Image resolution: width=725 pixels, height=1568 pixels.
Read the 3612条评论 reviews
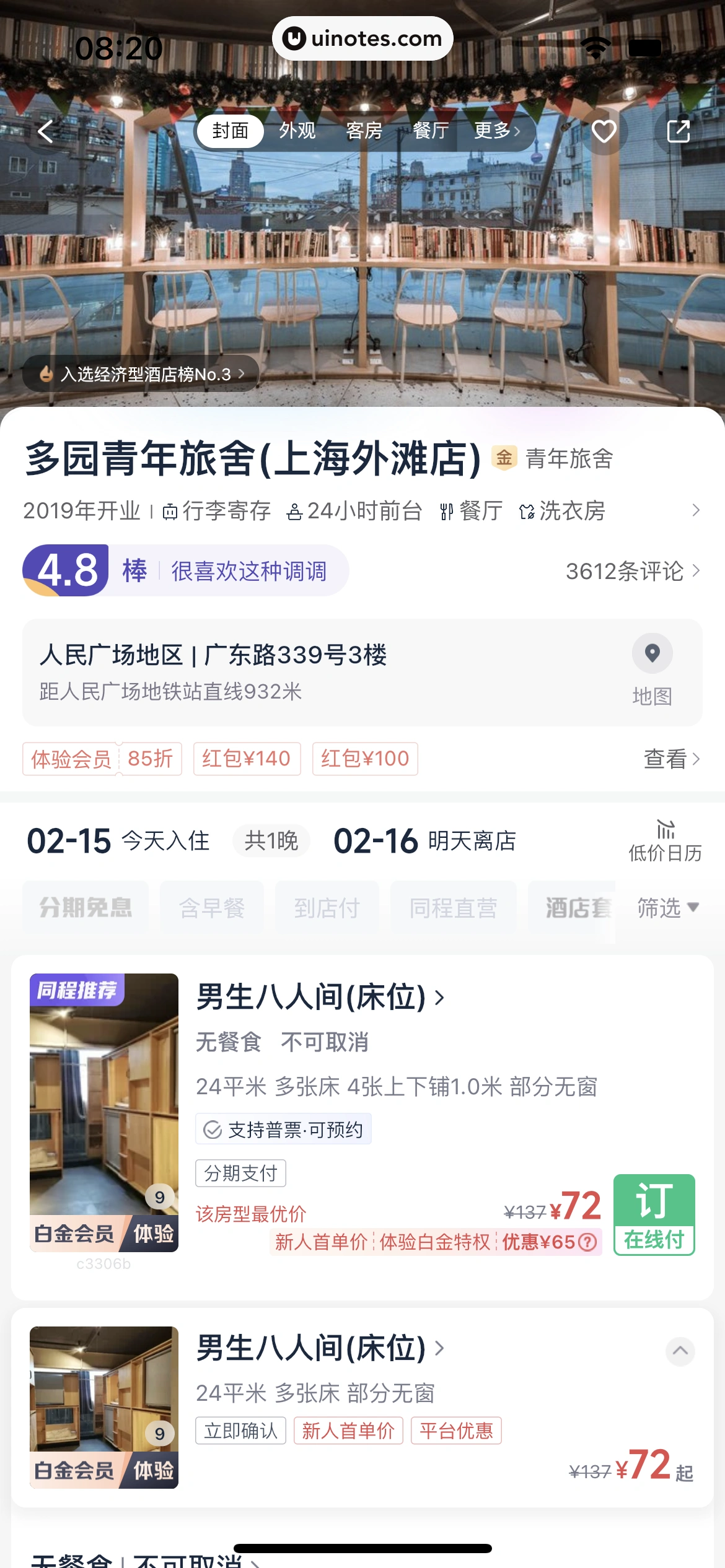632,571
